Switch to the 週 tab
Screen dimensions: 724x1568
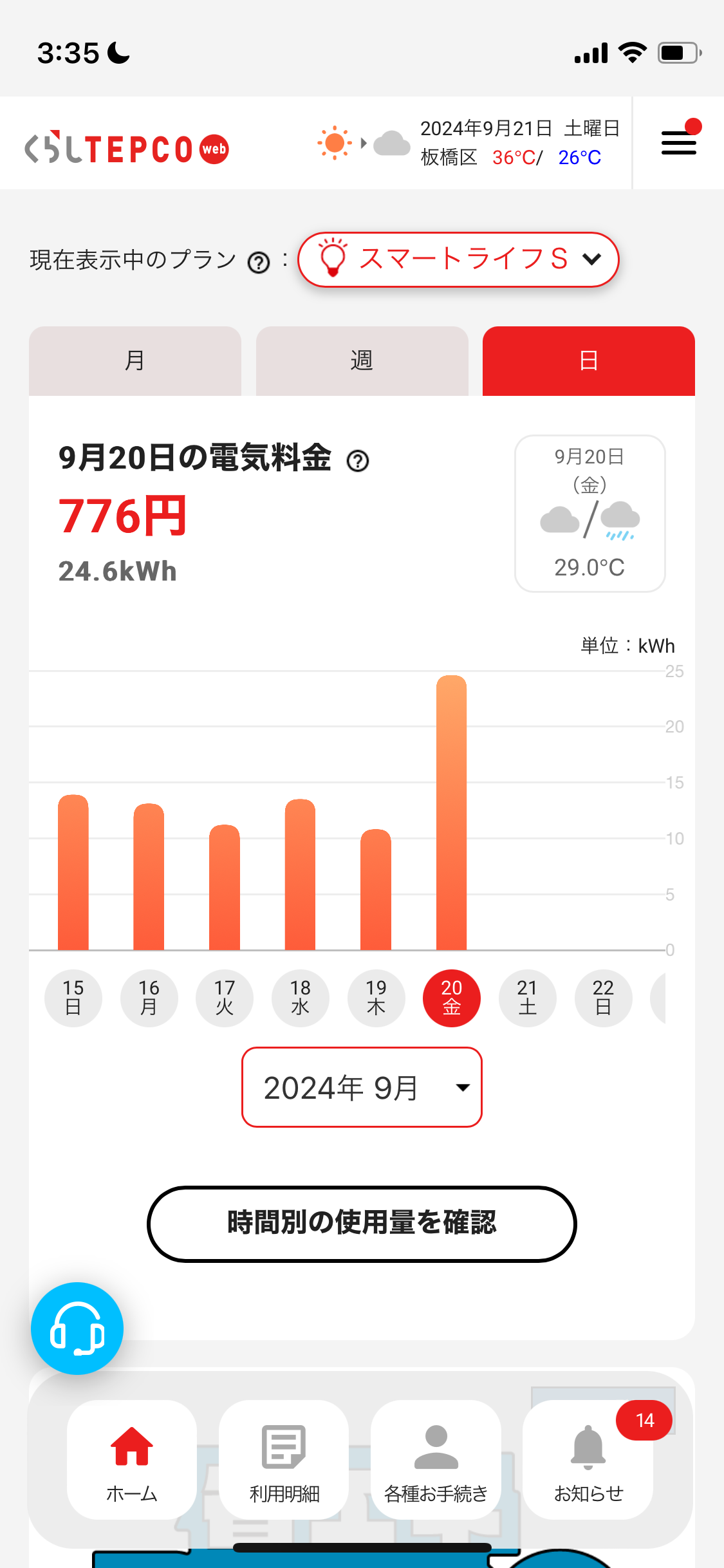pos(362,360)
